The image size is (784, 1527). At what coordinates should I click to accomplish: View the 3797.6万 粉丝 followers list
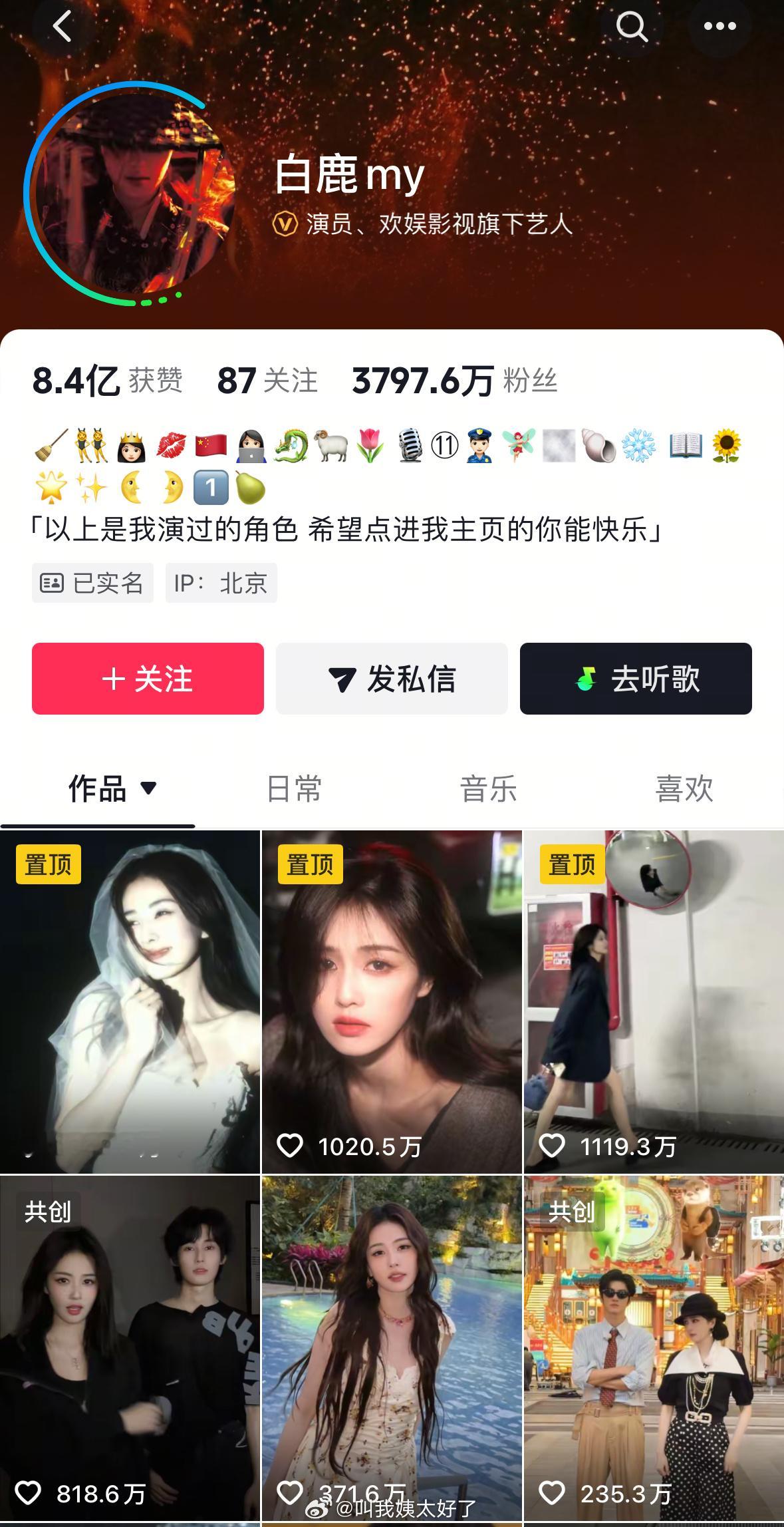(455, 381)
